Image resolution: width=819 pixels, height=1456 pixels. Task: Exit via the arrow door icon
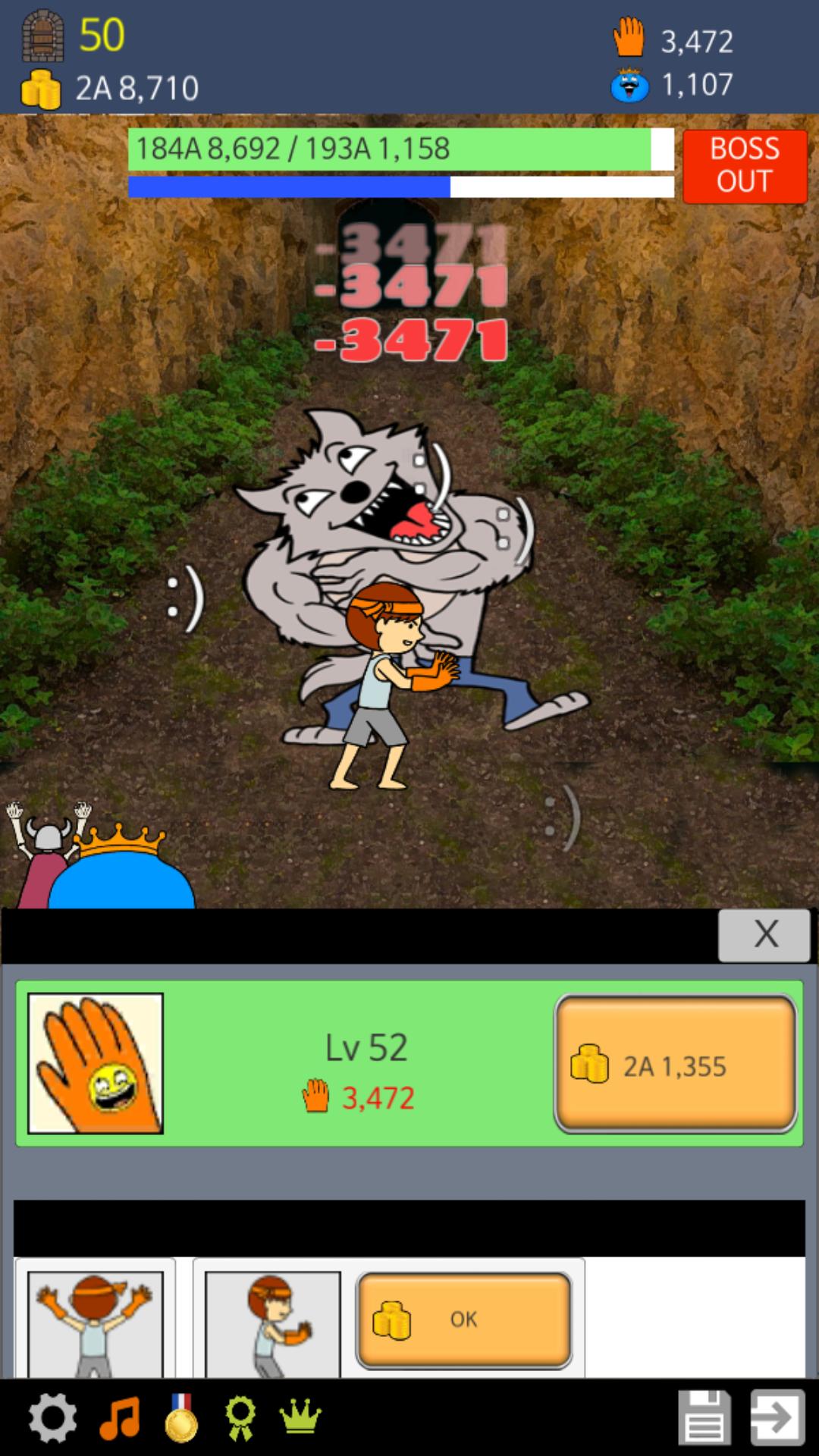tap(777, 1417)
